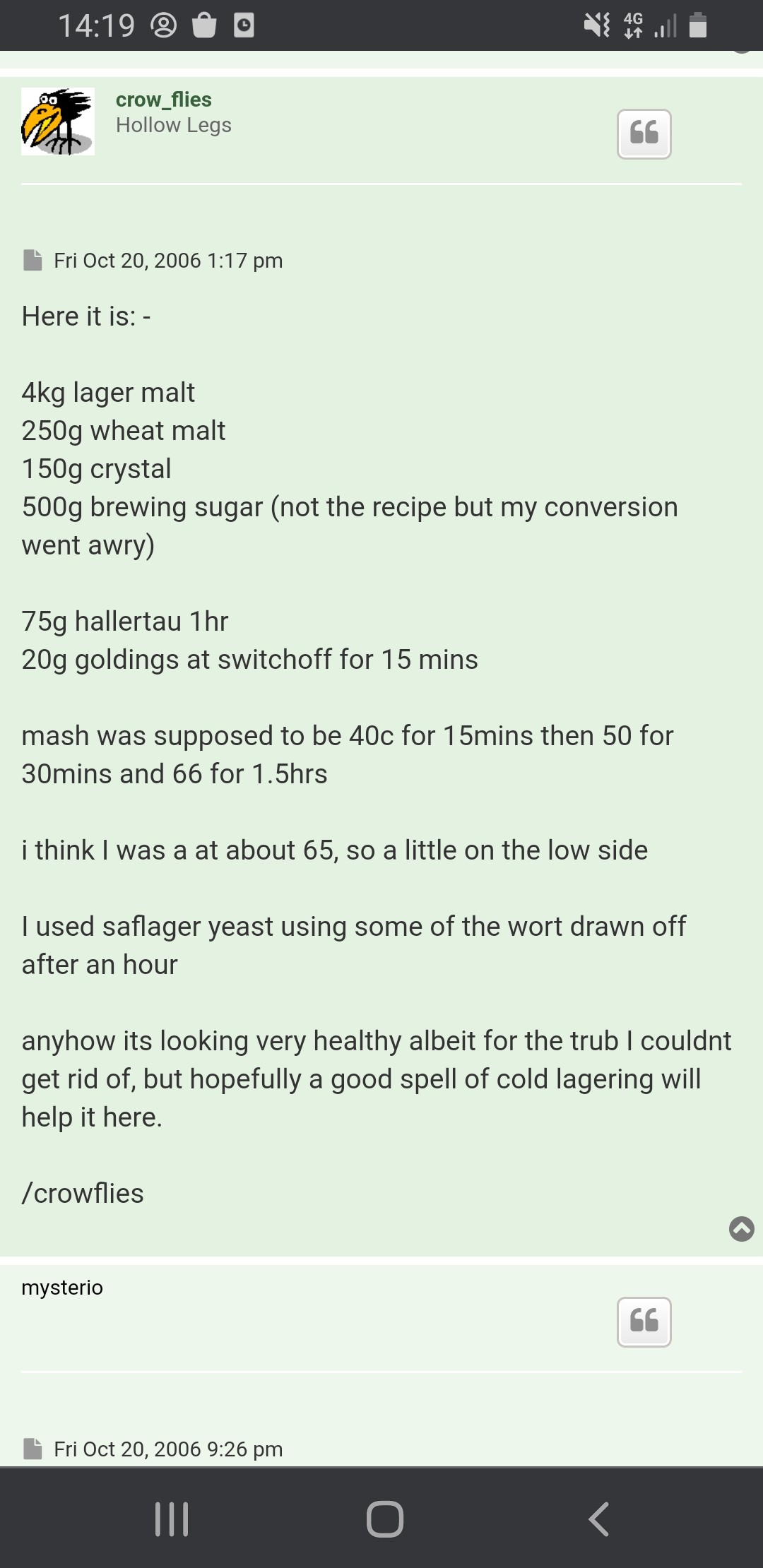Go back using system navigation
Screen dimensions: 763x1568
click(598, 1519)
